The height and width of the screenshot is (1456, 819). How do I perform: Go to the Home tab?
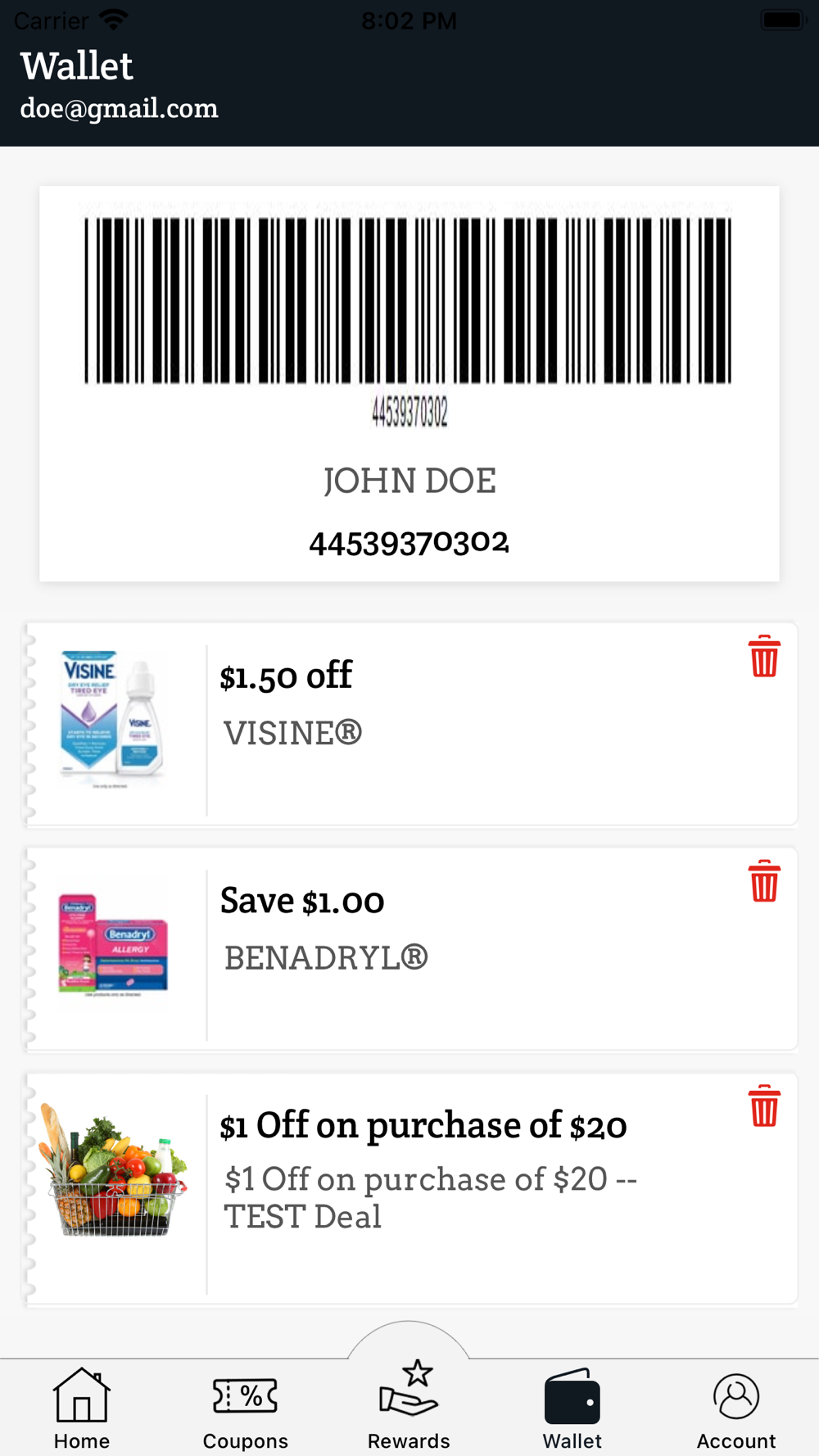pyautogui.click(x=82, y=1409)
